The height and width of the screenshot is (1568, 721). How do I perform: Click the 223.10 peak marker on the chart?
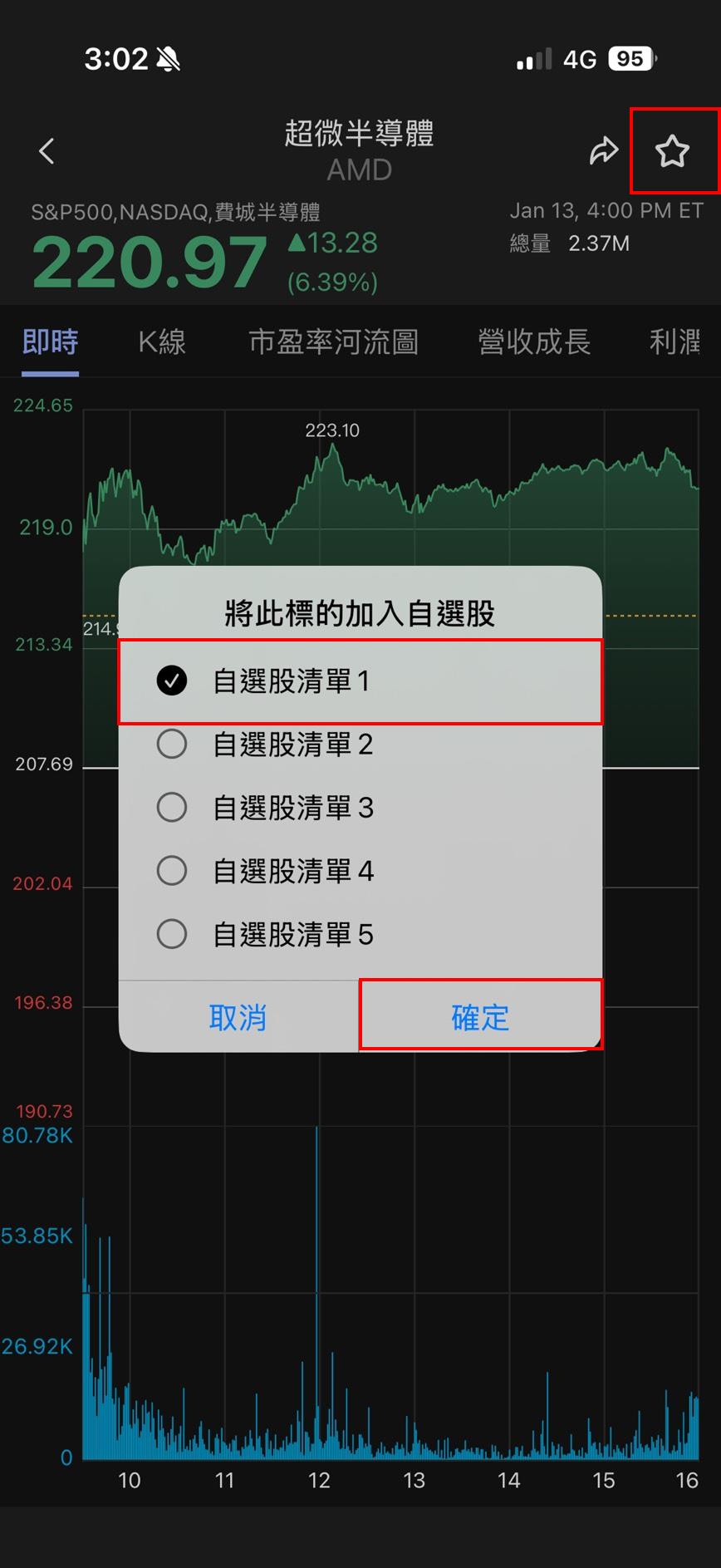click(x=331, y=430)
